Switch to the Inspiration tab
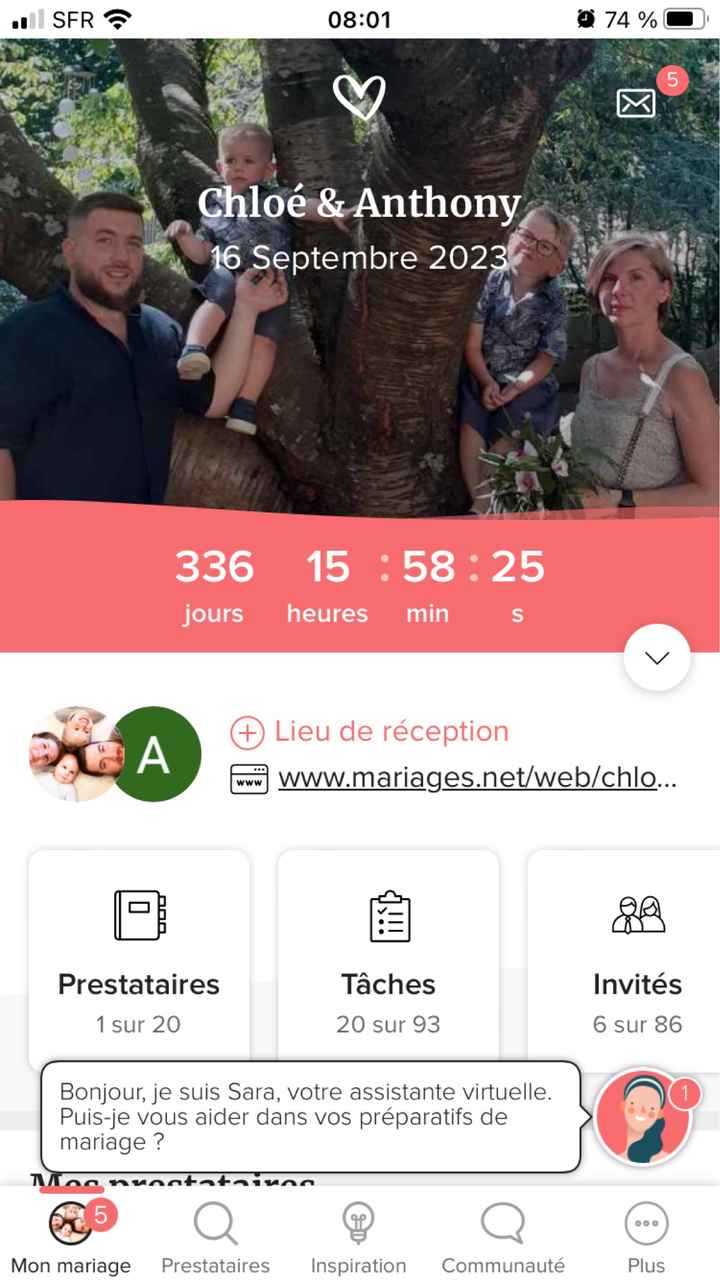Viewport: 720px width, 1280px height. tap(358, 1238)
